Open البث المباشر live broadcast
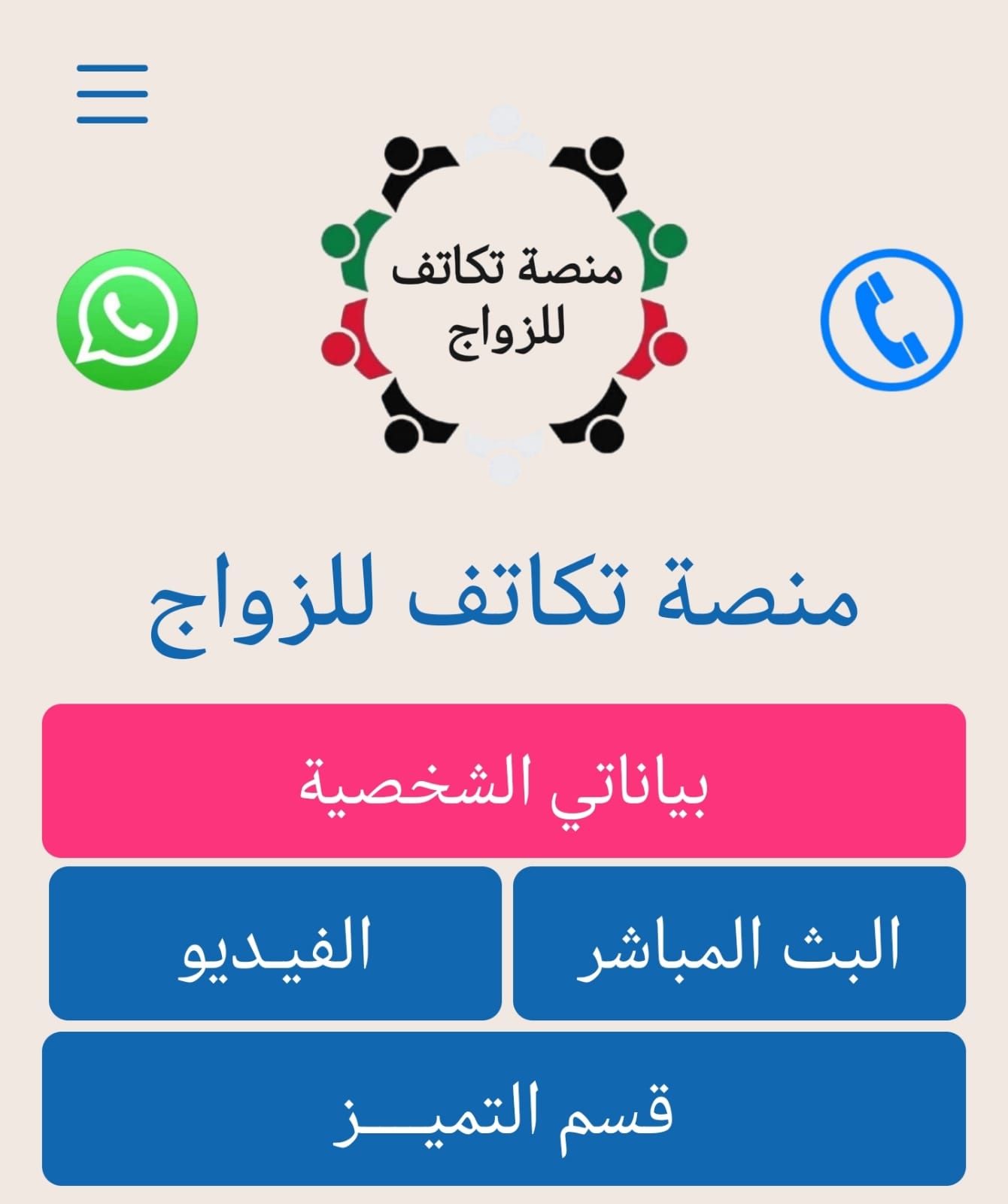This screenshot has width=1008, height=1204. click(x=739, y=944)
